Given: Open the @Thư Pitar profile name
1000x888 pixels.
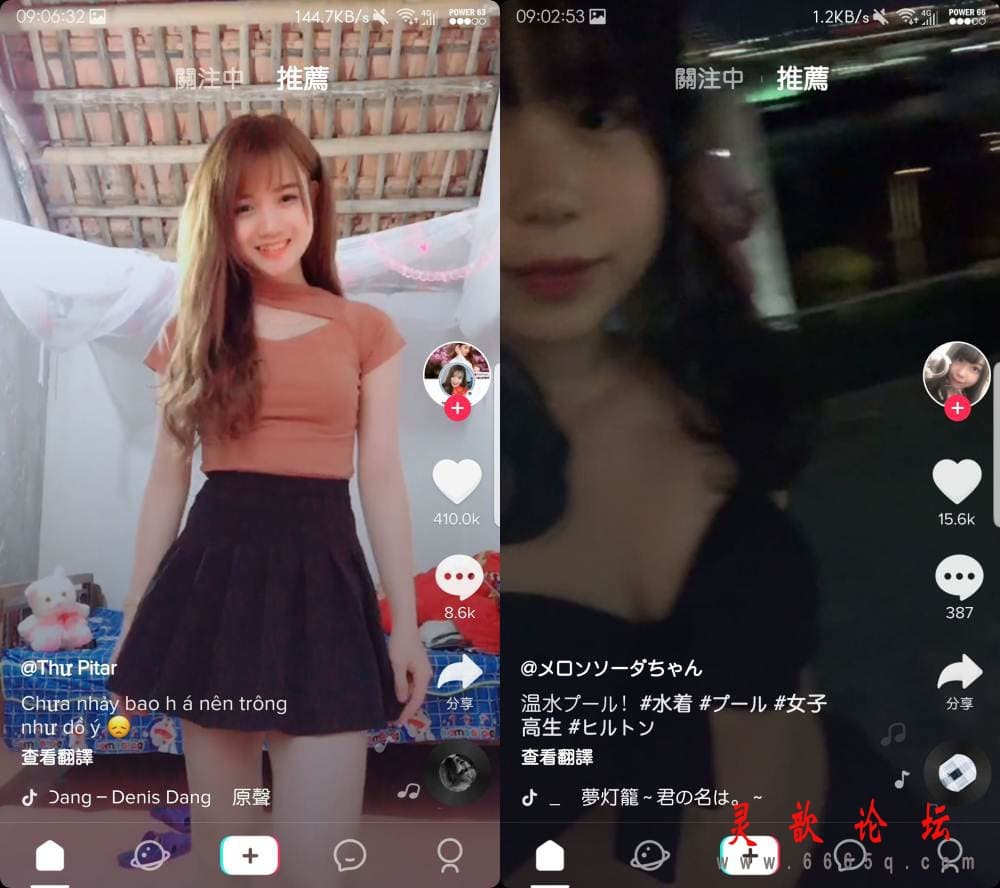Looking at the screenshot, I should [69, 668].
